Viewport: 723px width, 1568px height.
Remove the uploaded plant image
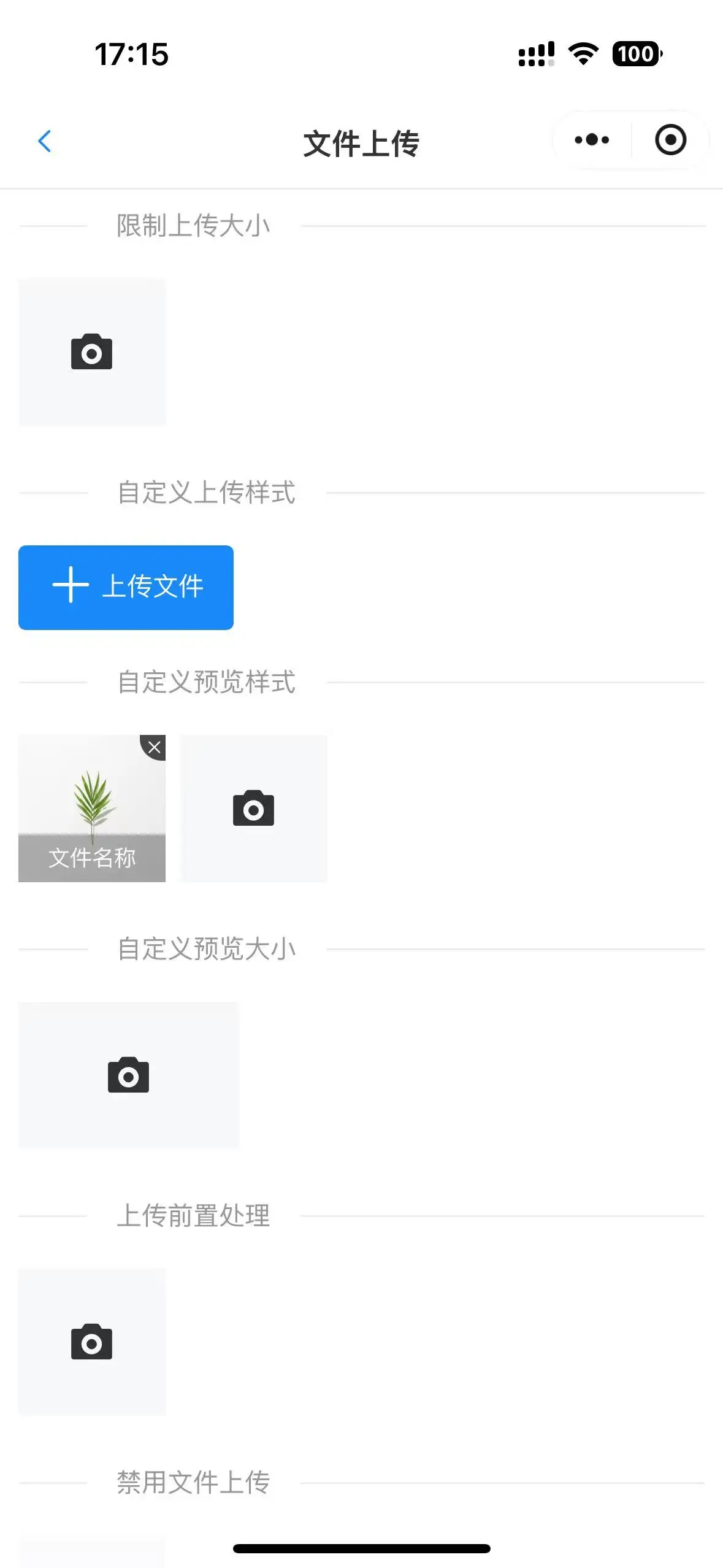(155, 747)
